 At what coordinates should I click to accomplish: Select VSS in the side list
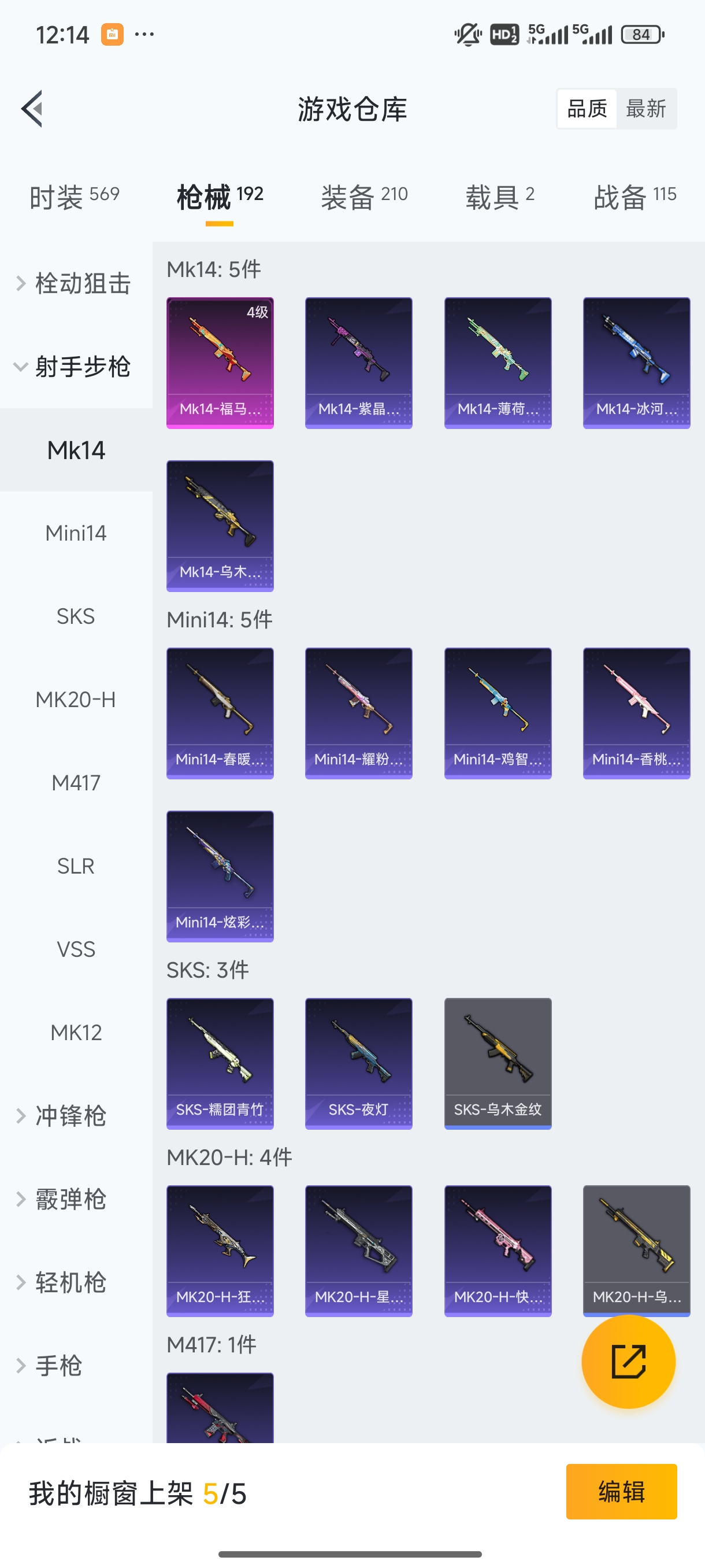click(76, 949)
